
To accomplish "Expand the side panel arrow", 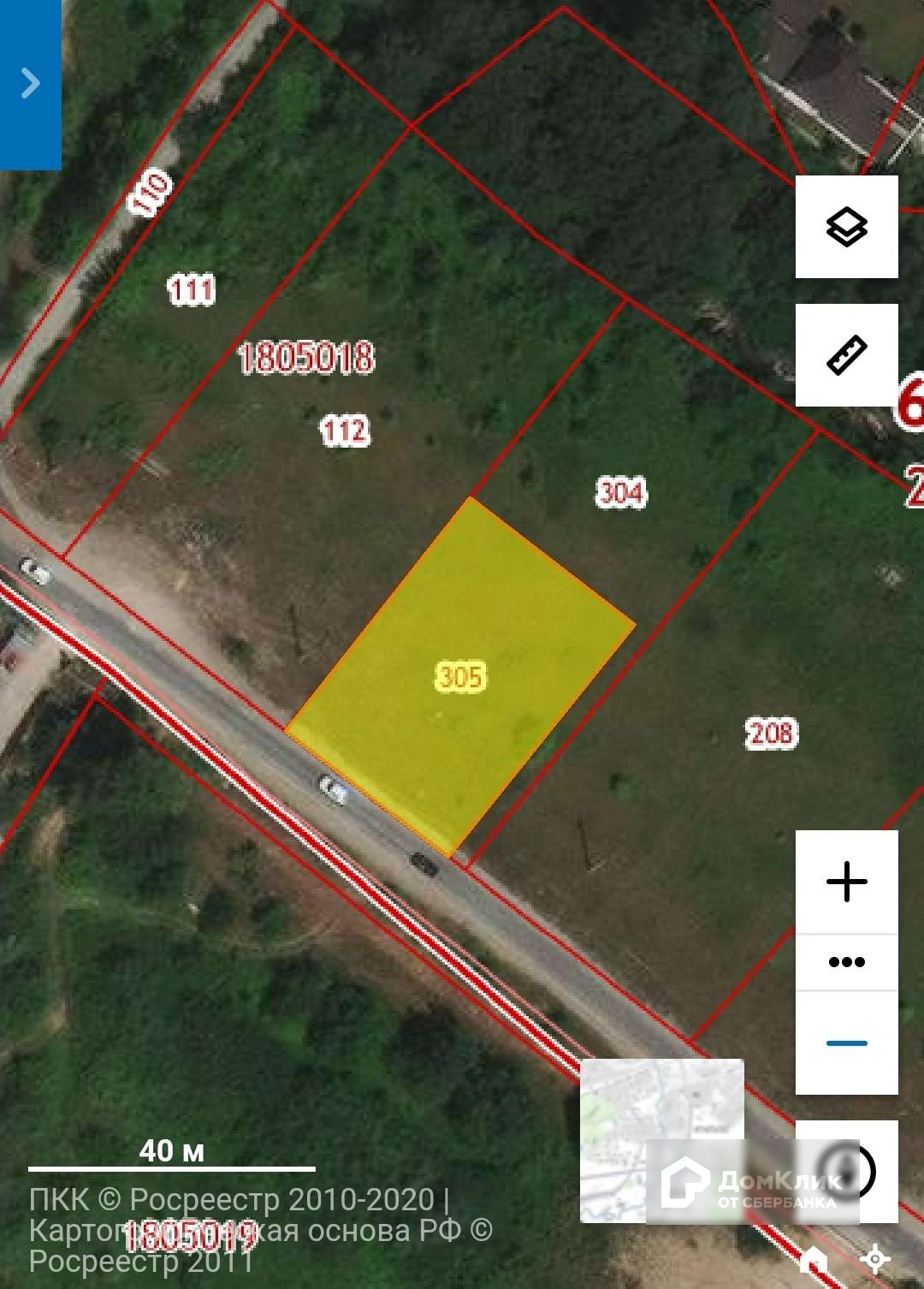I will [x=30, y=83].
